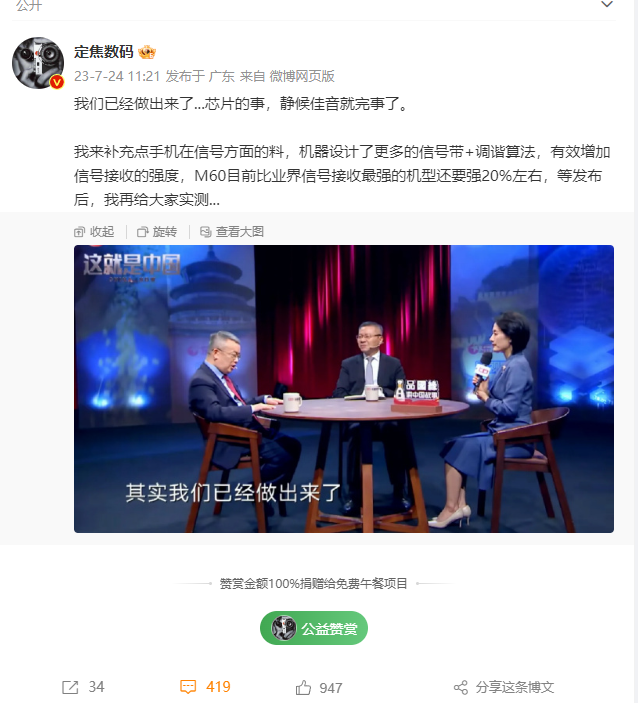Share this post via 分享这条博文
The height and width of the screenshot is (703, 638).
(504, 687)
